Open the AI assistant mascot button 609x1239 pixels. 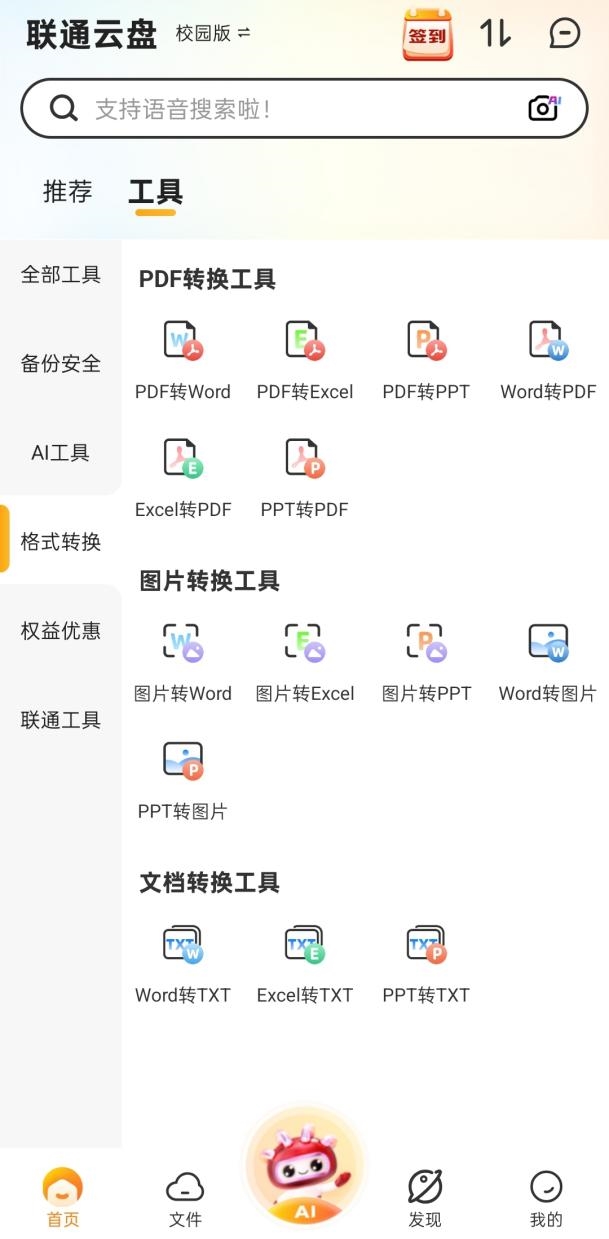click(305, 1170)
